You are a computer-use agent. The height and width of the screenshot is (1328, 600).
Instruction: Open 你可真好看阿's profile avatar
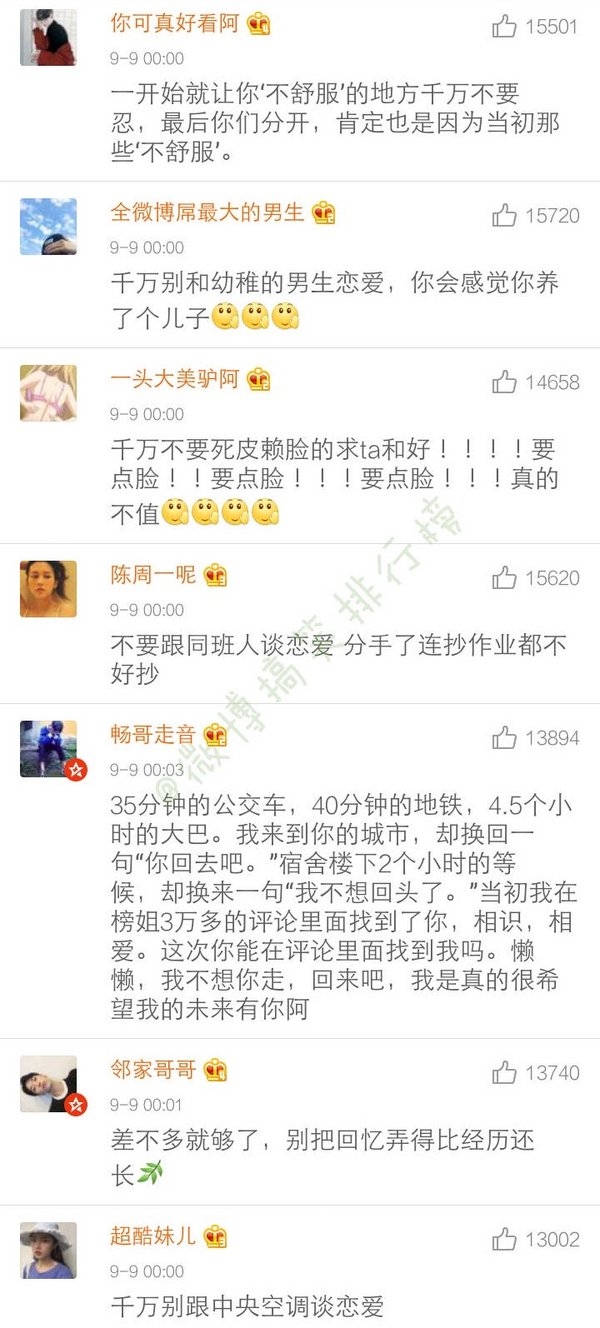[48, 37]
